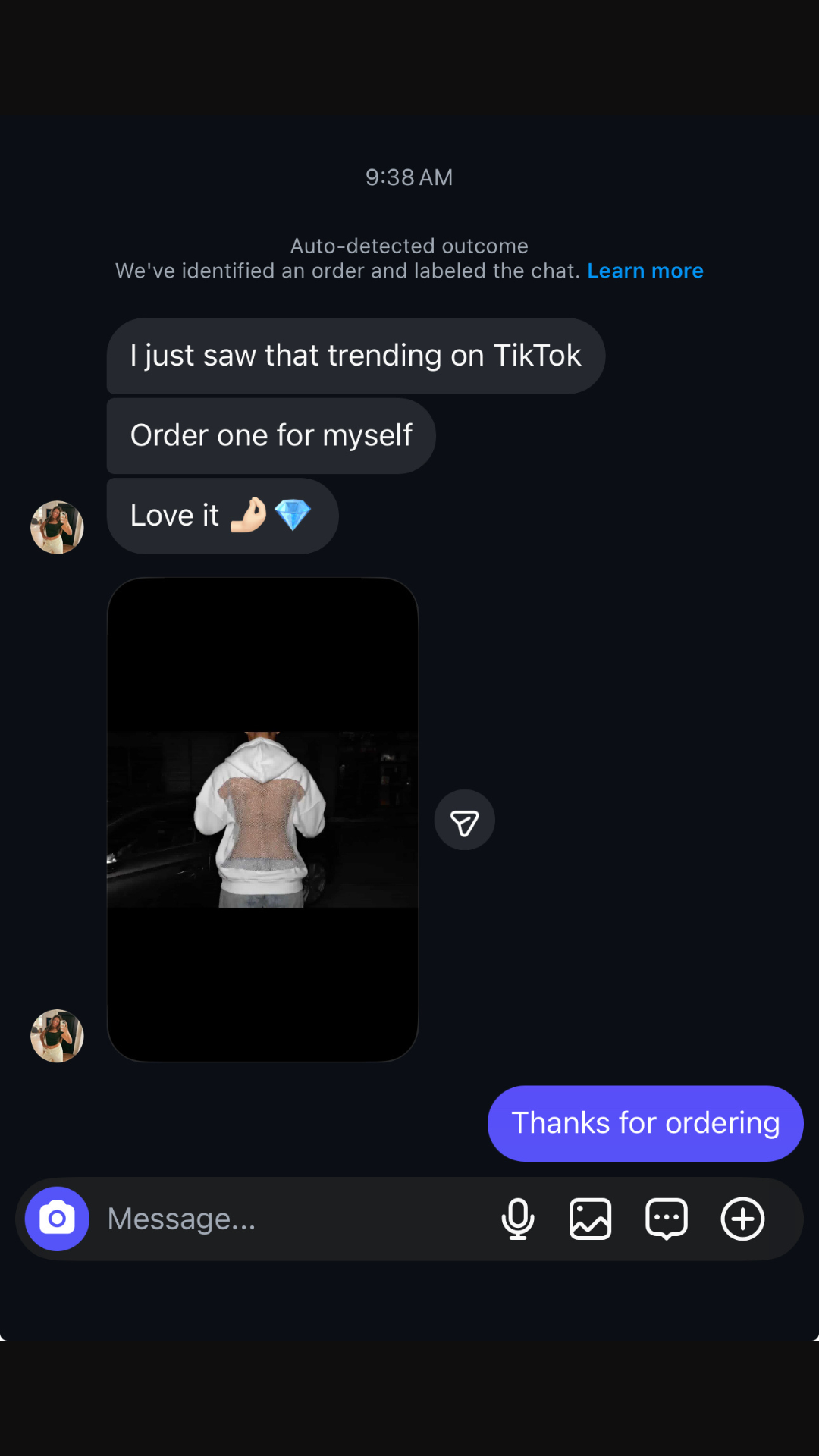Open the shared hoodie video

tap(262, 819)
